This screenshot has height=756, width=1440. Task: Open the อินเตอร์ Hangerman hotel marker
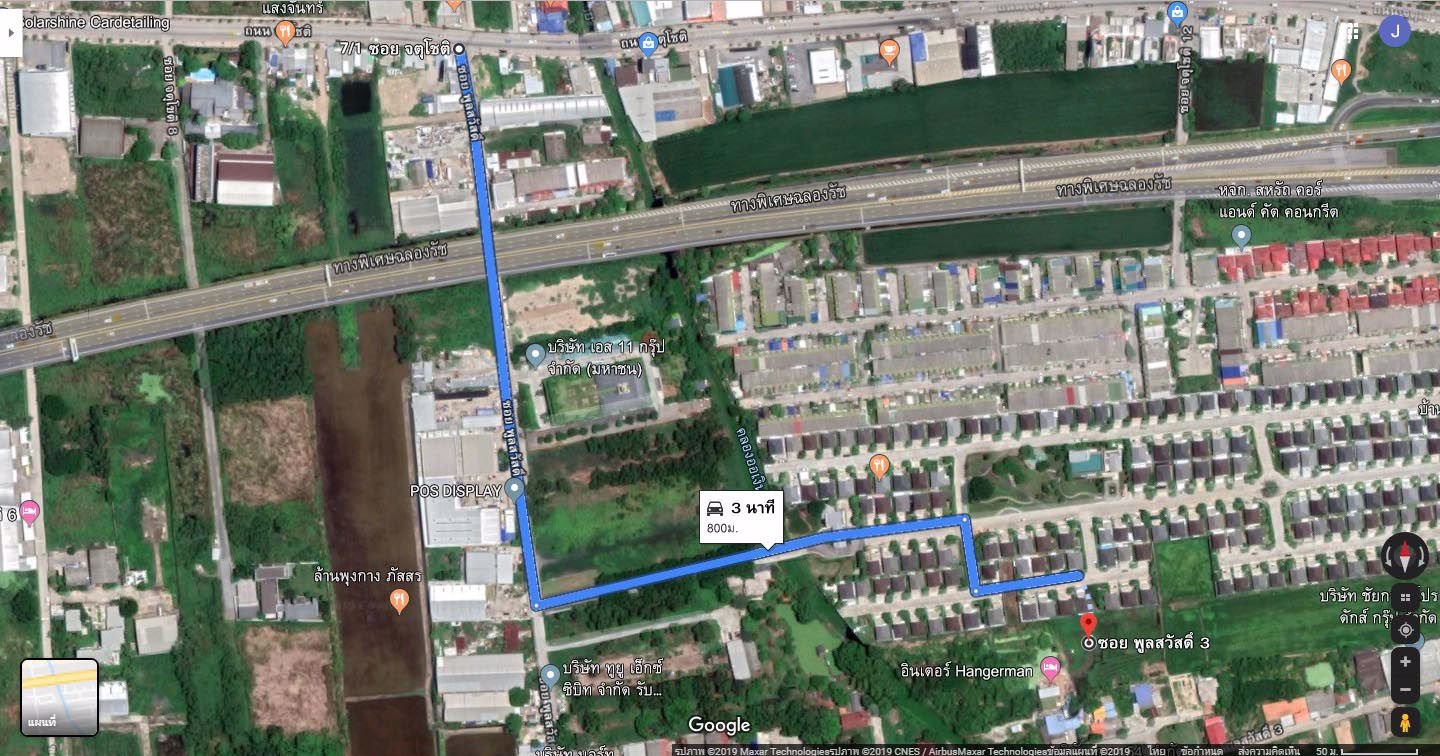[x=1049, y=668]
